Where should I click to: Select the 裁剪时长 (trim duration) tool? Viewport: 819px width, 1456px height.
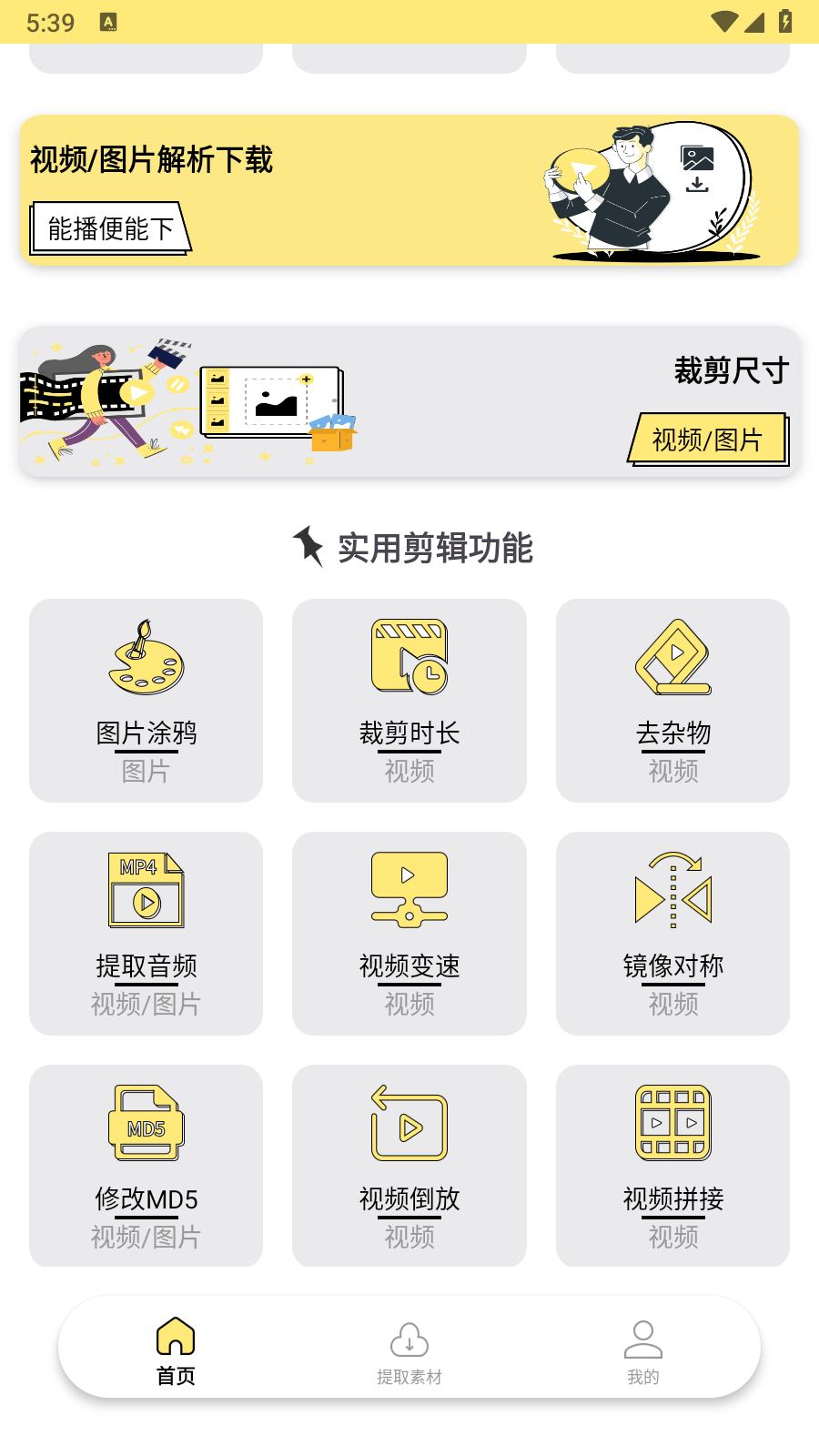click(x=409, y=701)
